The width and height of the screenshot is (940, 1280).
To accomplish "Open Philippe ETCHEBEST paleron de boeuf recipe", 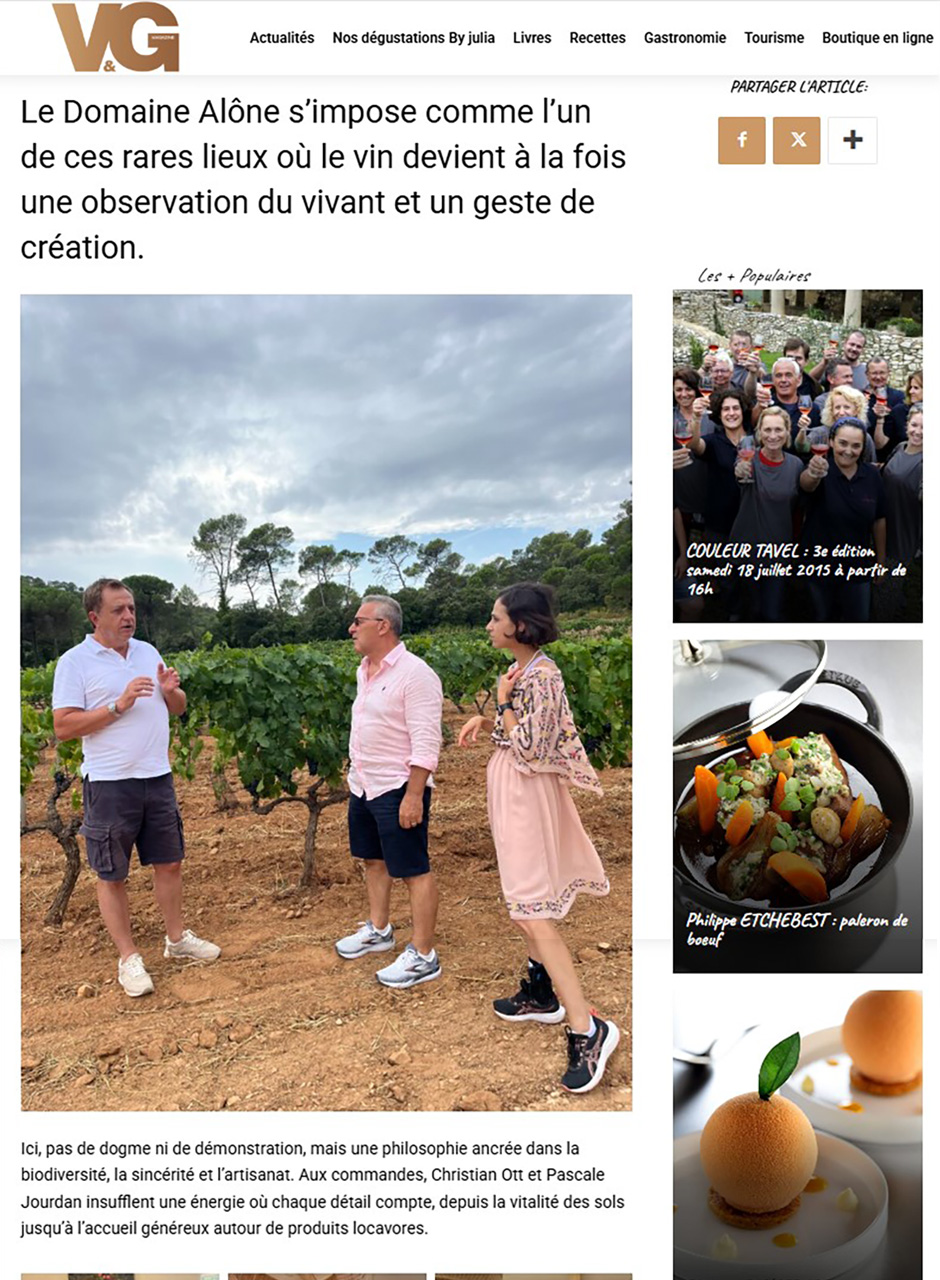I will coord(797,806).
